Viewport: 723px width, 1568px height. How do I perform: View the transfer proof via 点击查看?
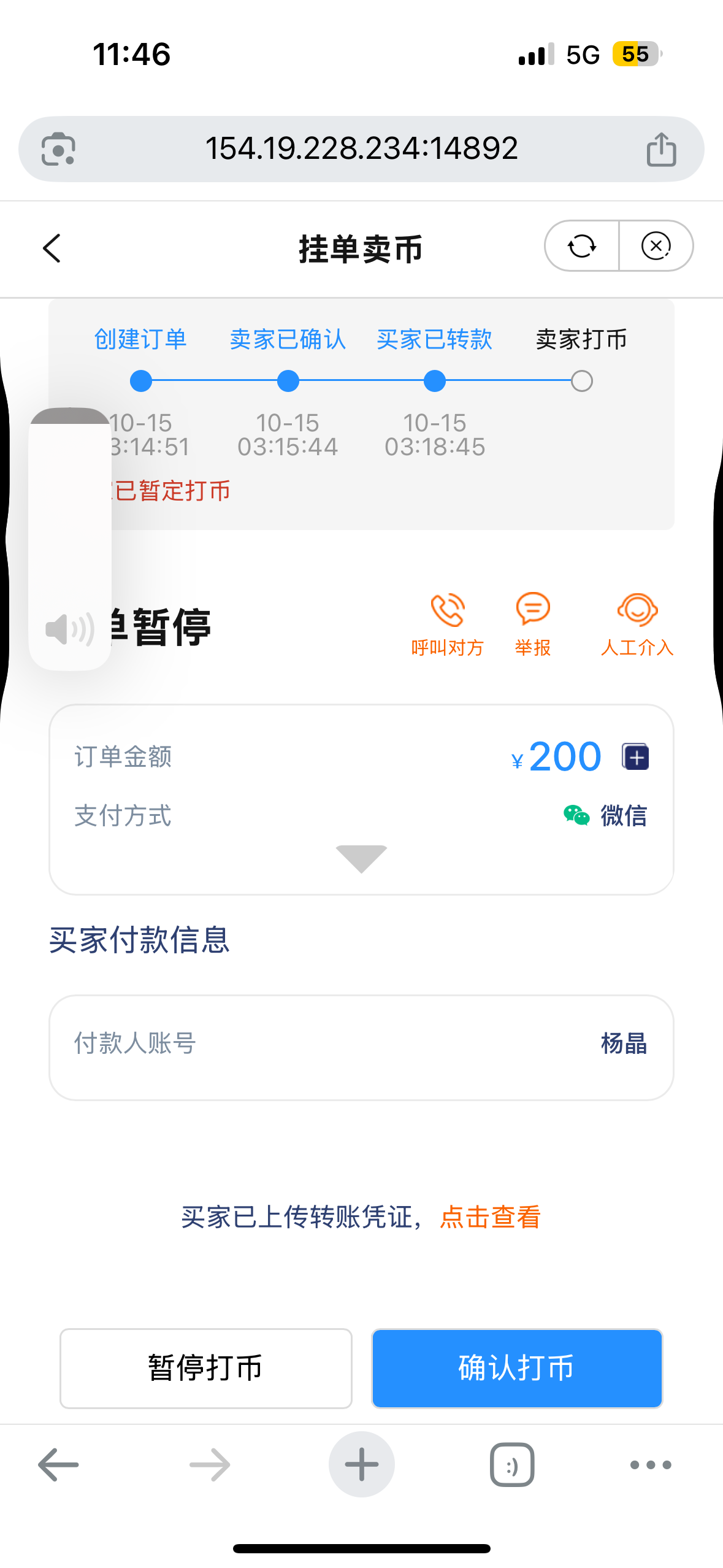(x=491, y=1217)
